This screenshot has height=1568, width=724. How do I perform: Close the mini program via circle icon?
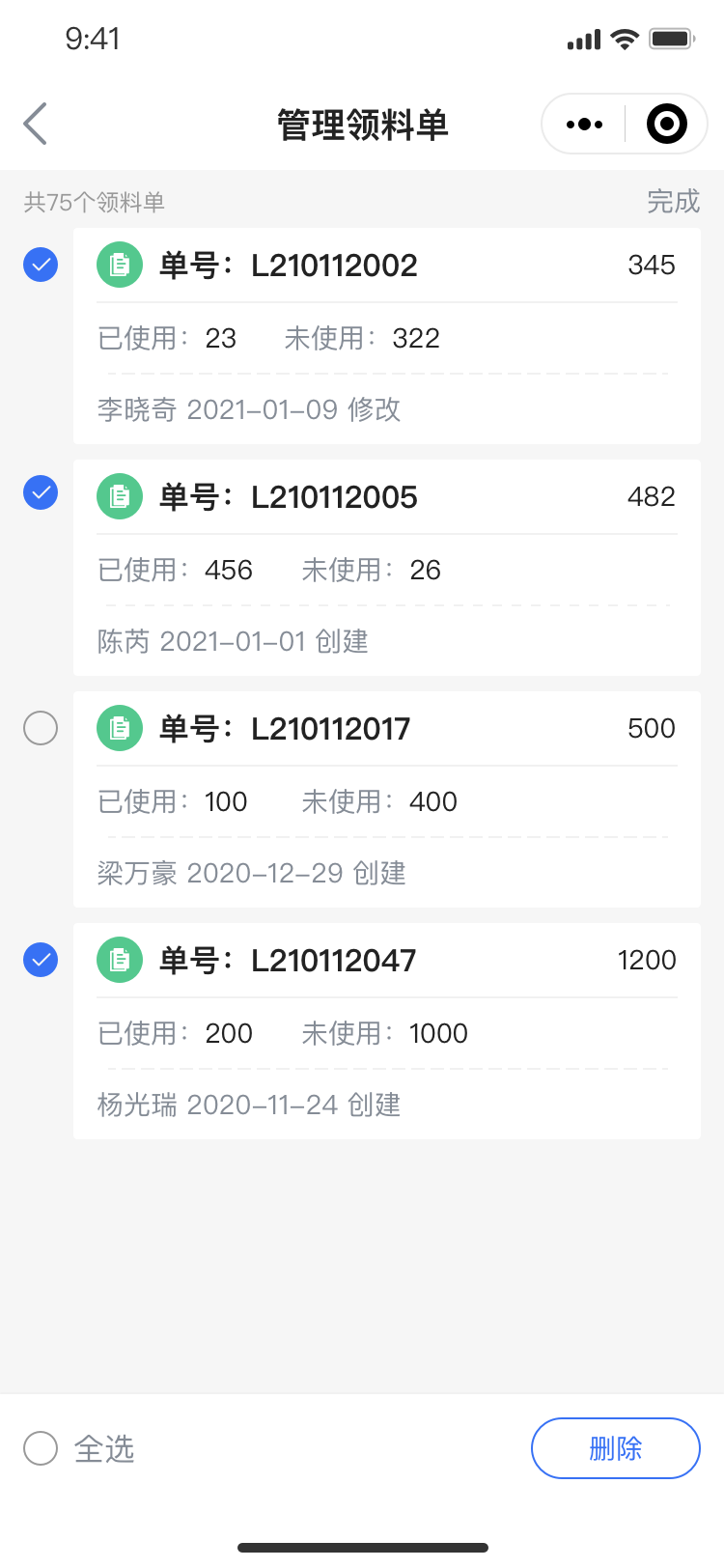(666, 124)
